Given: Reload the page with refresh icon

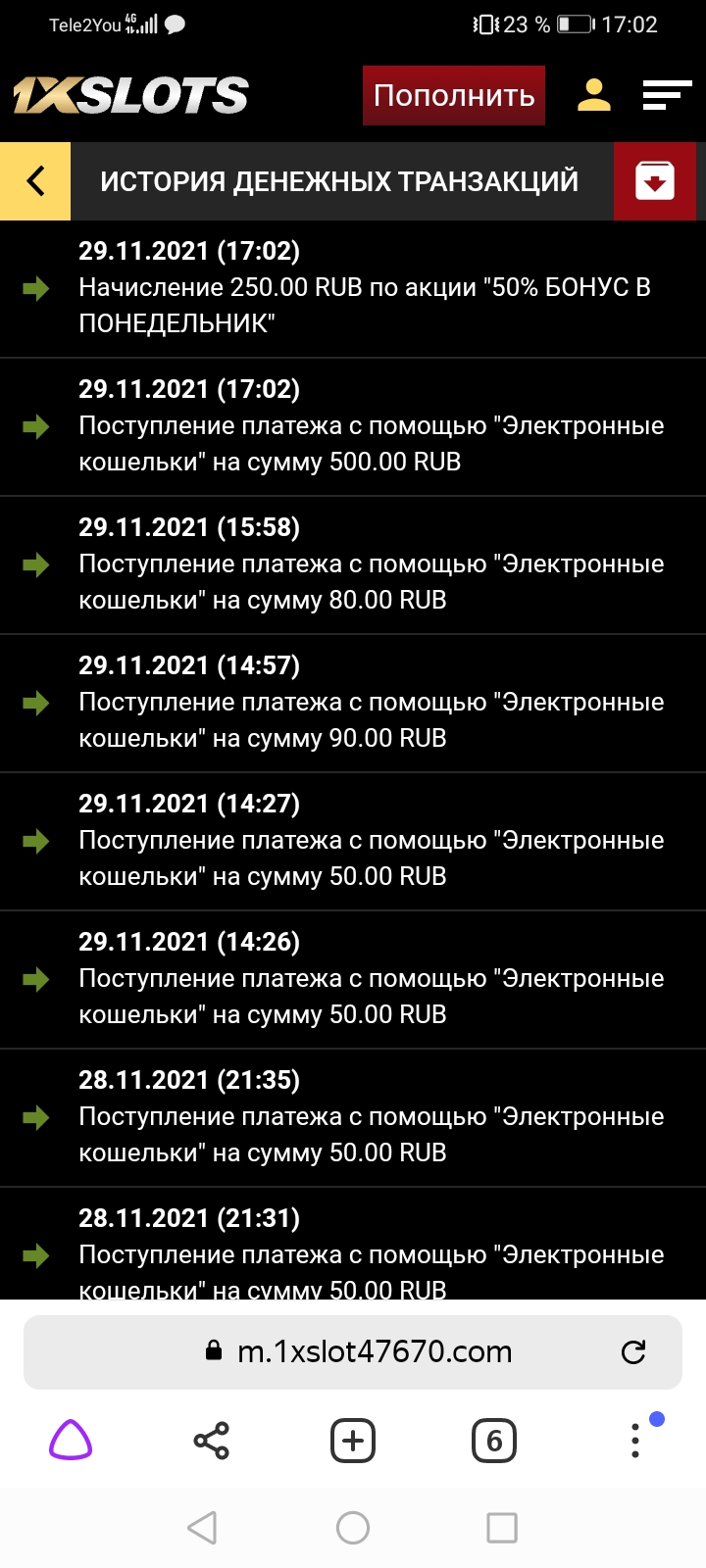Looking at the screenshot, I should [633, 1352].
